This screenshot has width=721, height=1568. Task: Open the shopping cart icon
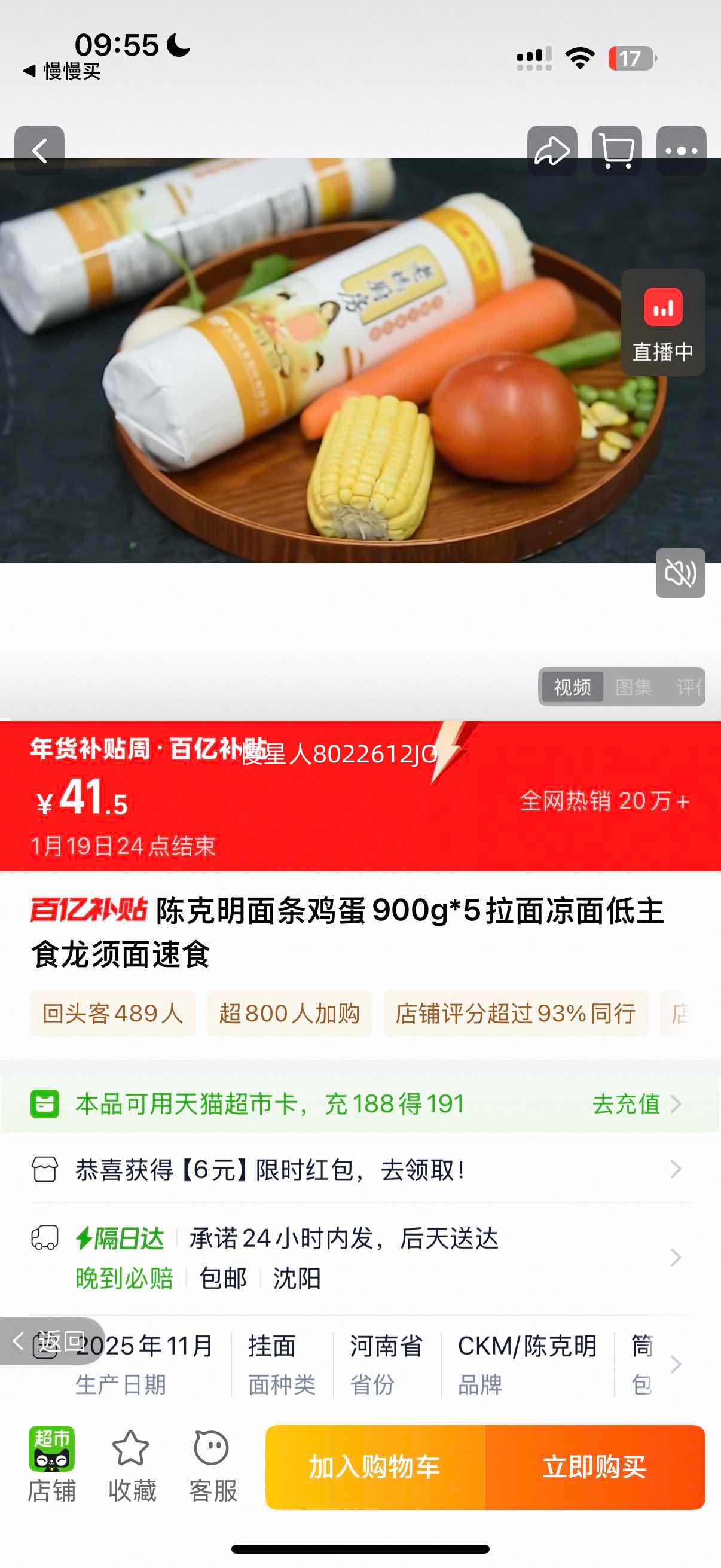(616, 149)
